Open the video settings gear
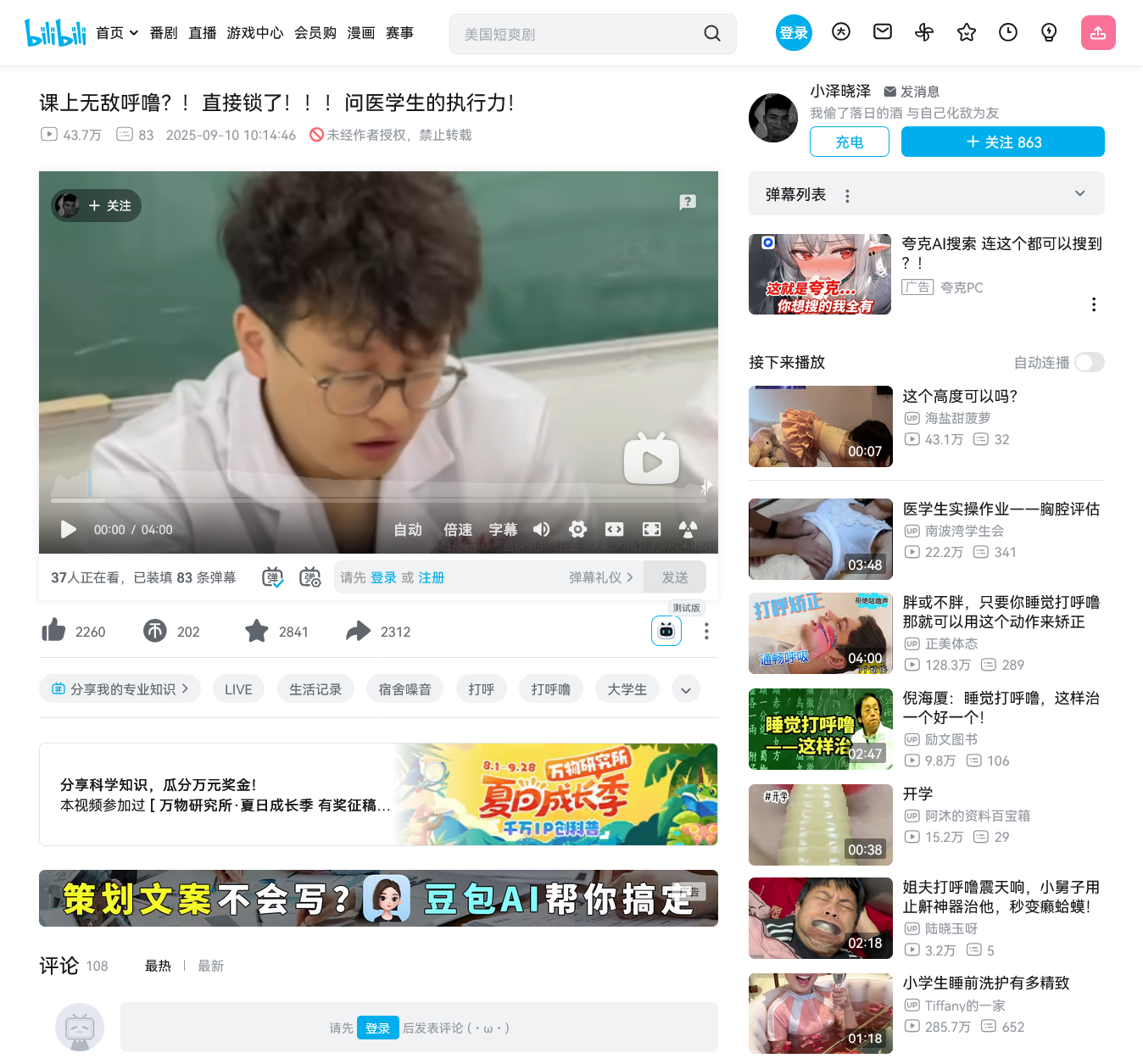Image resolution: width=1143 pixels, height=1064 pixels. click(x=578, y=530)
